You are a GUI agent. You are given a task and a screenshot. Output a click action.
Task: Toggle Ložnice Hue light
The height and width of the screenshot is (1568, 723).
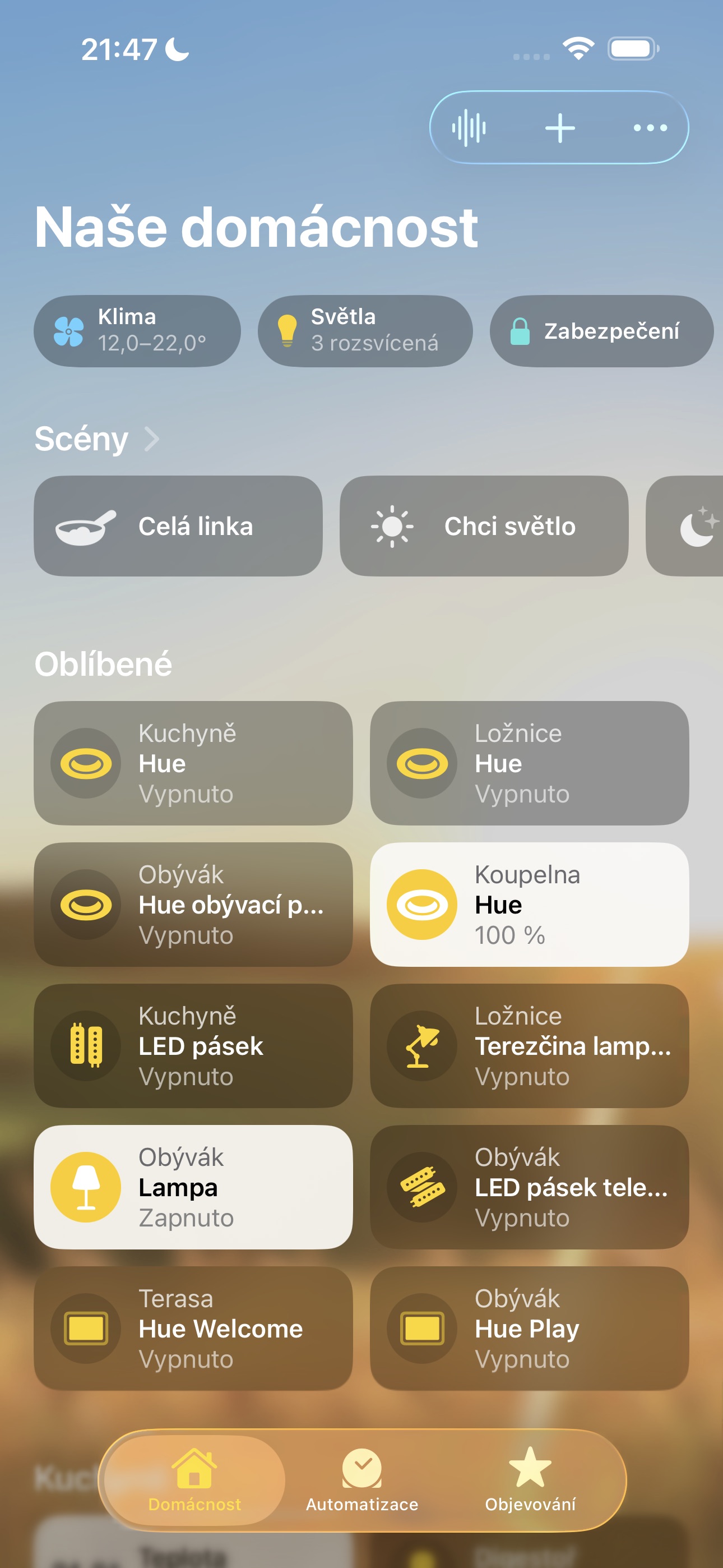pos(530,763)
